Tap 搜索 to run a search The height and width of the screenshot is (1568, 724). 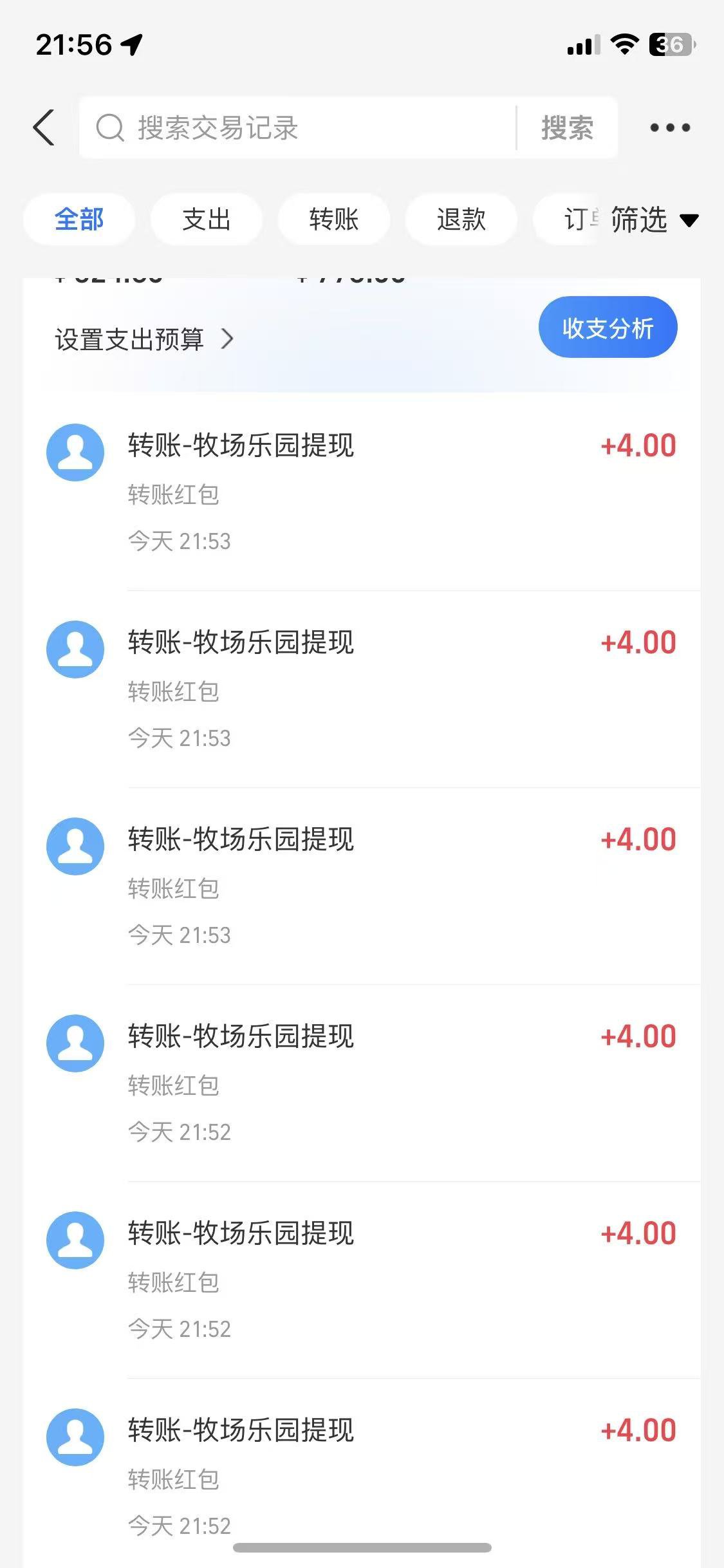click(x=566, y=127)
